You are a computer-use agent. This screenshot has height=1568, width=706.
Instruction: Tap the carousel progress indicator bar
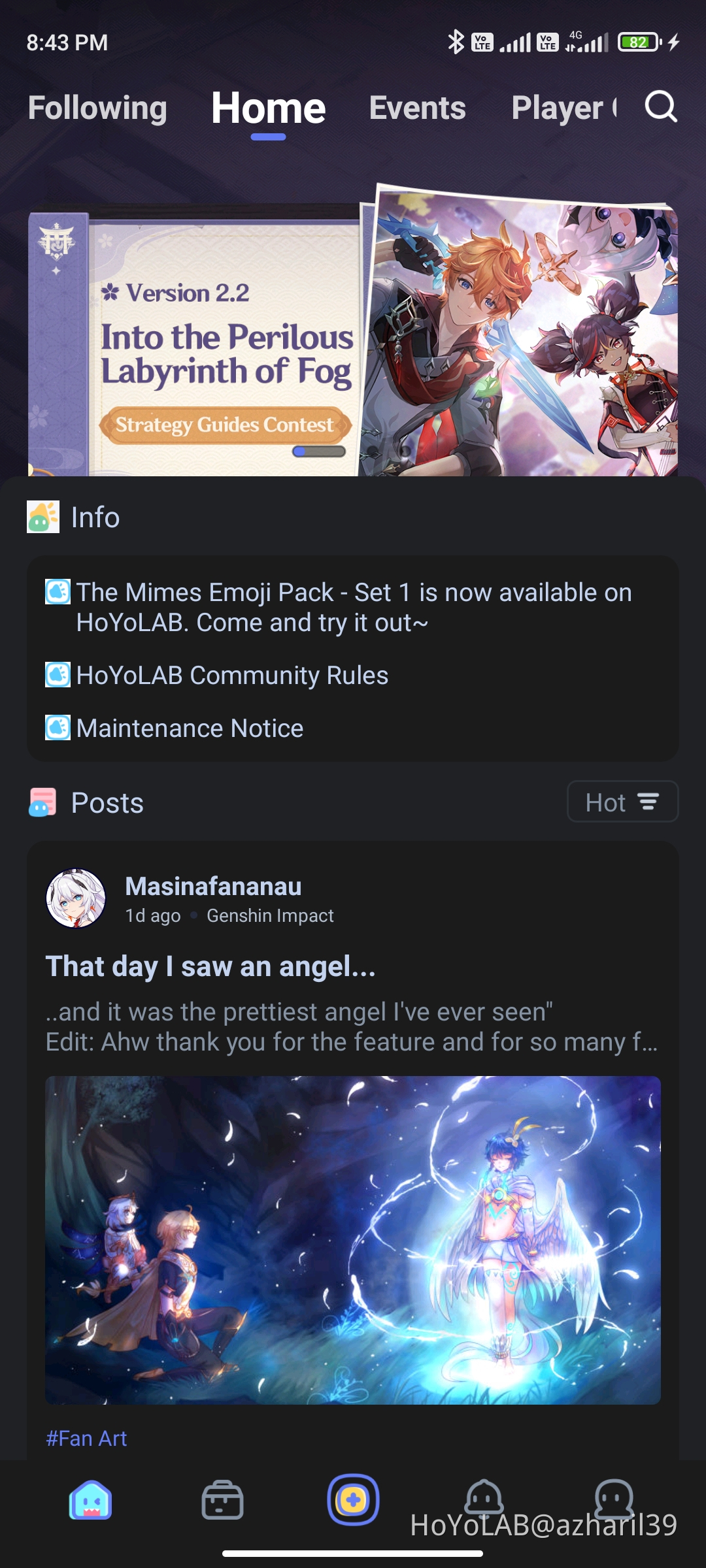click(x=318, y=451)
